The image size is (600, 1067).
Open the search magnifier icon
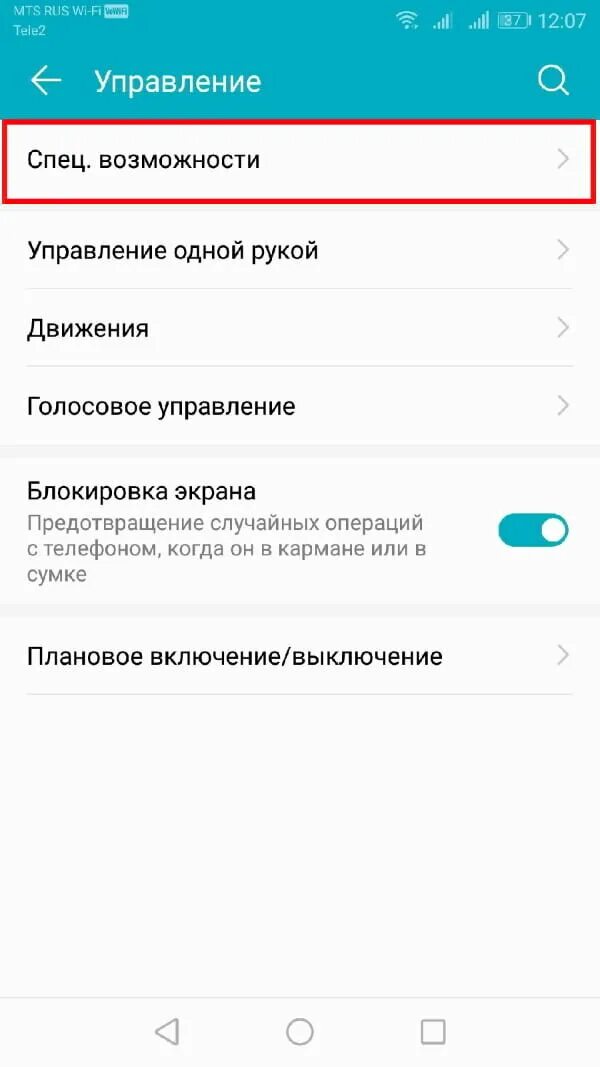553,81
